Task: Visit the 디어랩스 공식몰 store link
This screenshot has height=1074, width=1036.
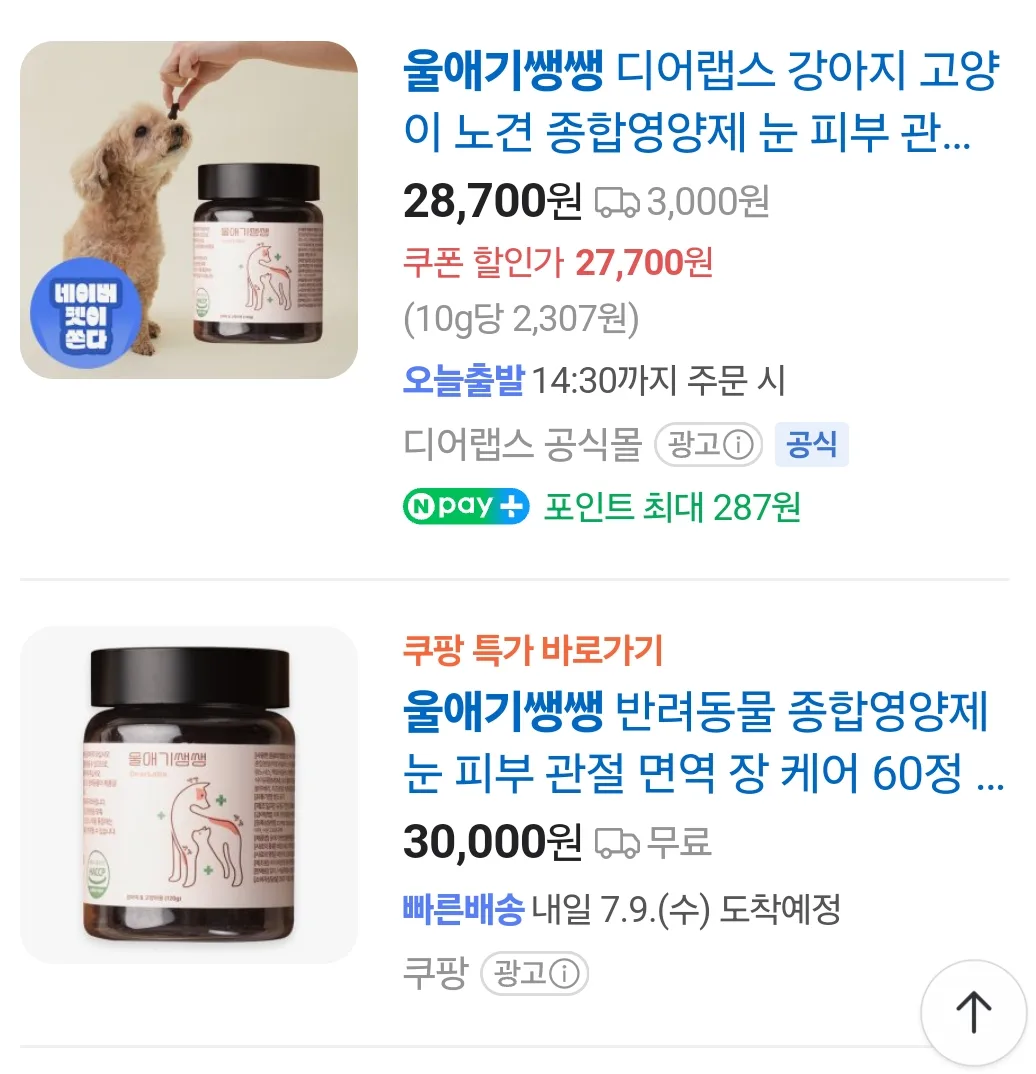Action: click(522, 445)
